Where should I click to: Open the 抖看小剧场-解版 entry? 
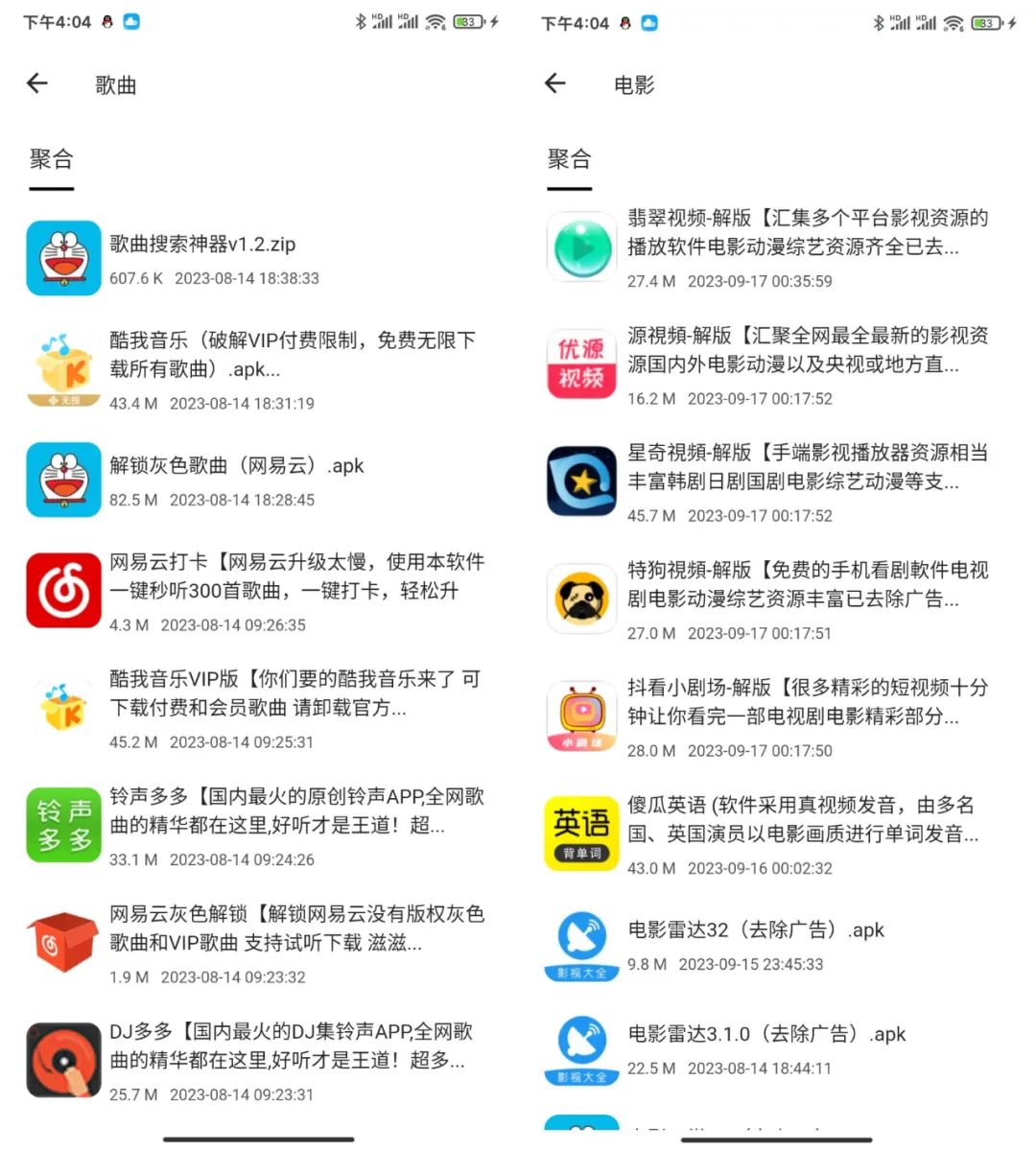(806, 701)
